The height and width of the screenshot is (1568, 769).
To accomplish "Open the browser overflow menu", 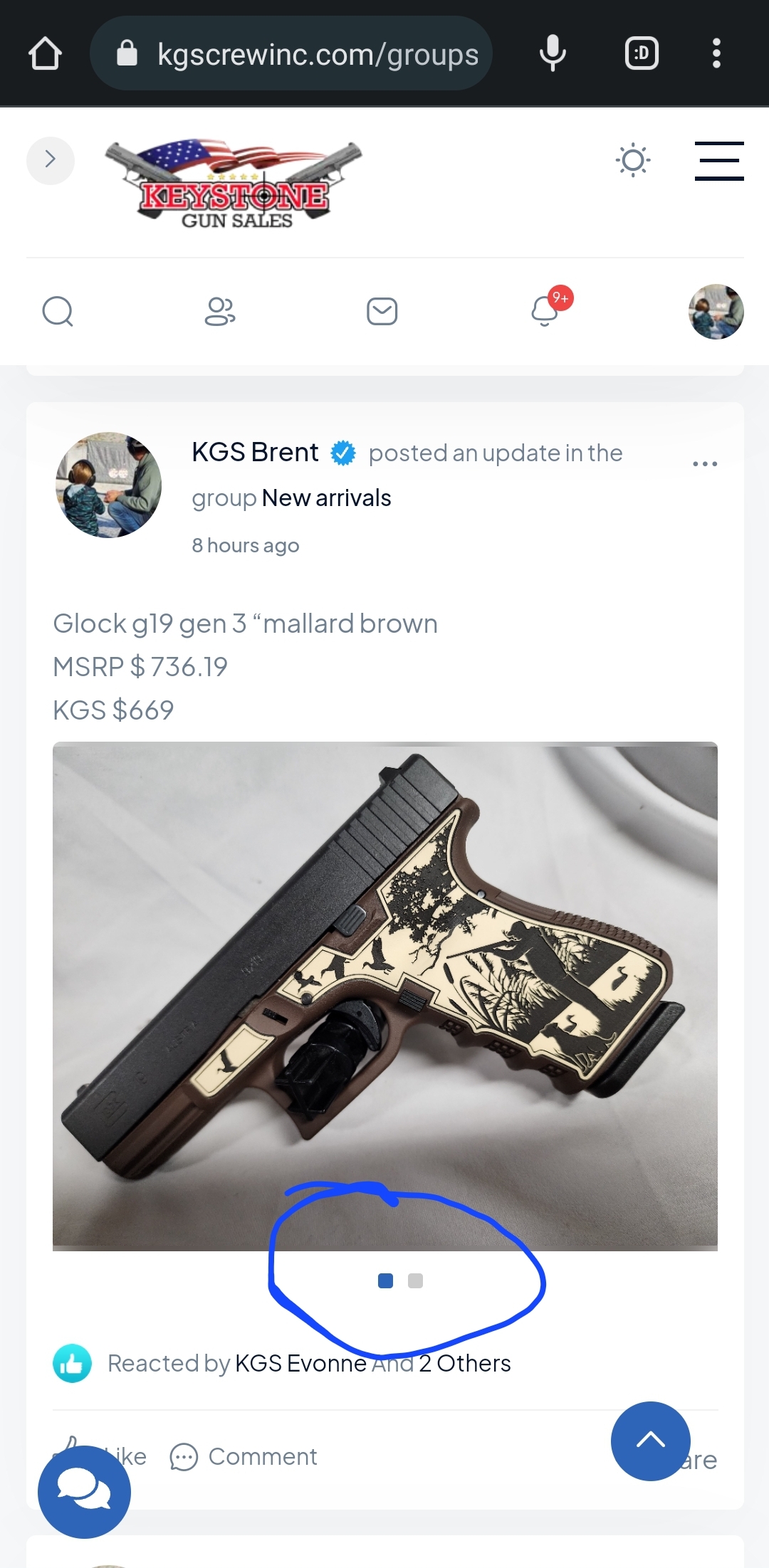I will click(716, 54).
